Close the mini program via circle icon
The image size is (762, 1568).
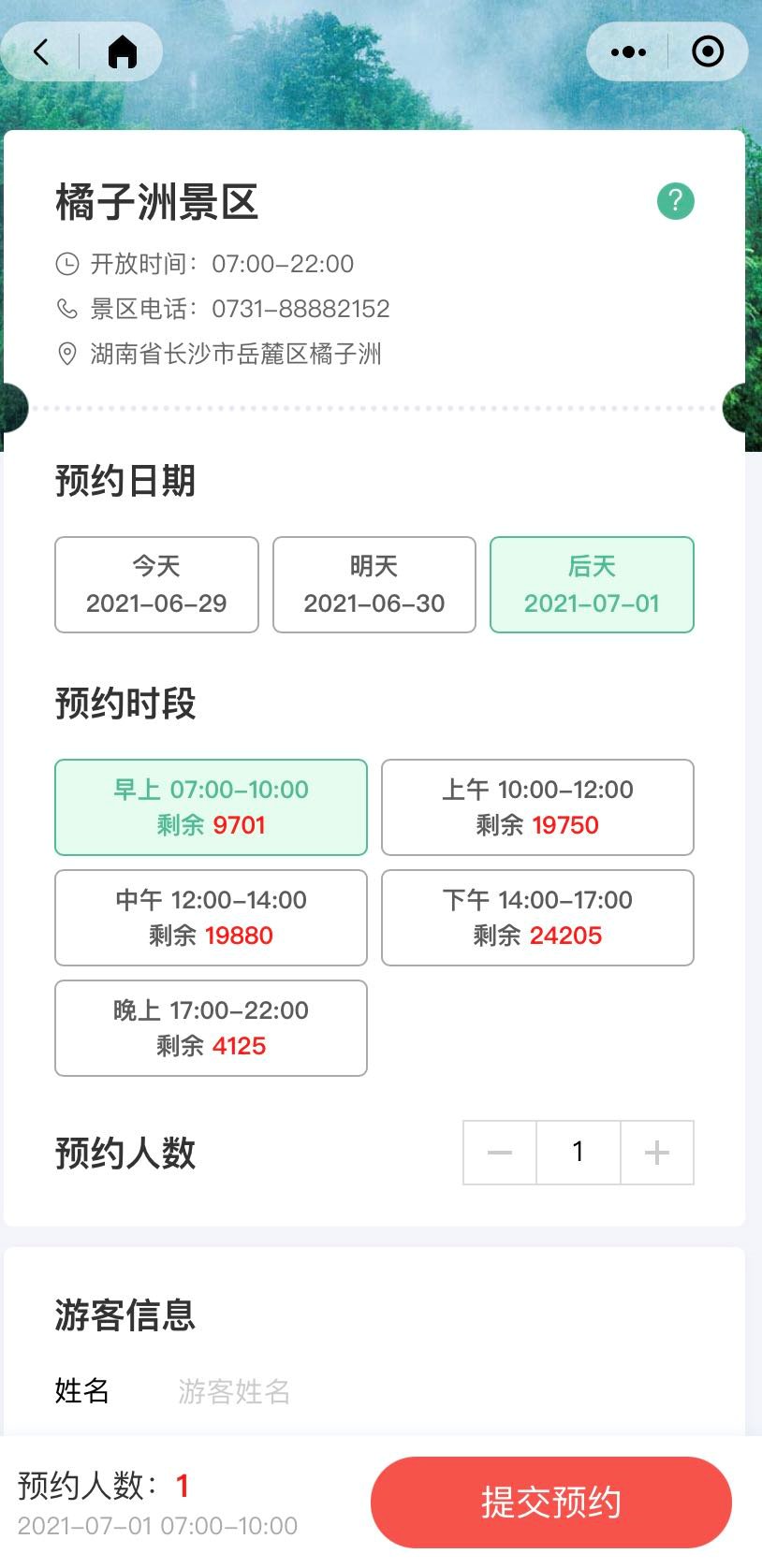pos(708,51)
